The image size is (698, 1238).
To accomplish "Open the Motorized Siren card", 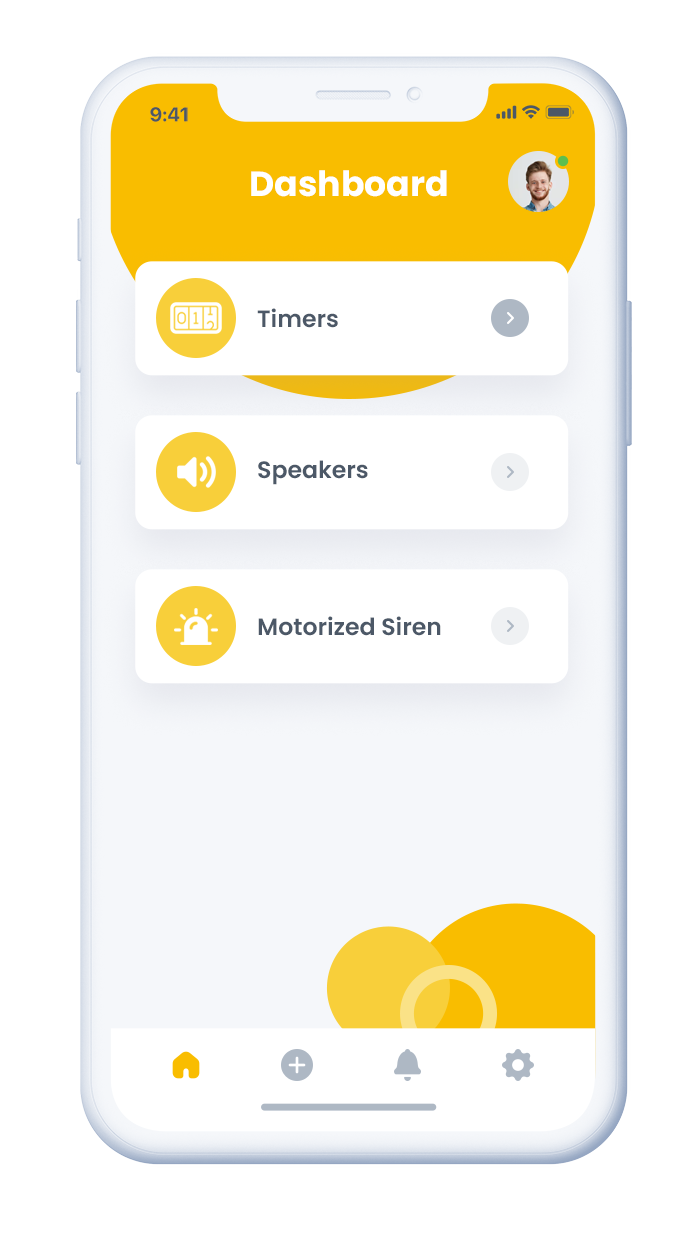I will tap(351, 627).
